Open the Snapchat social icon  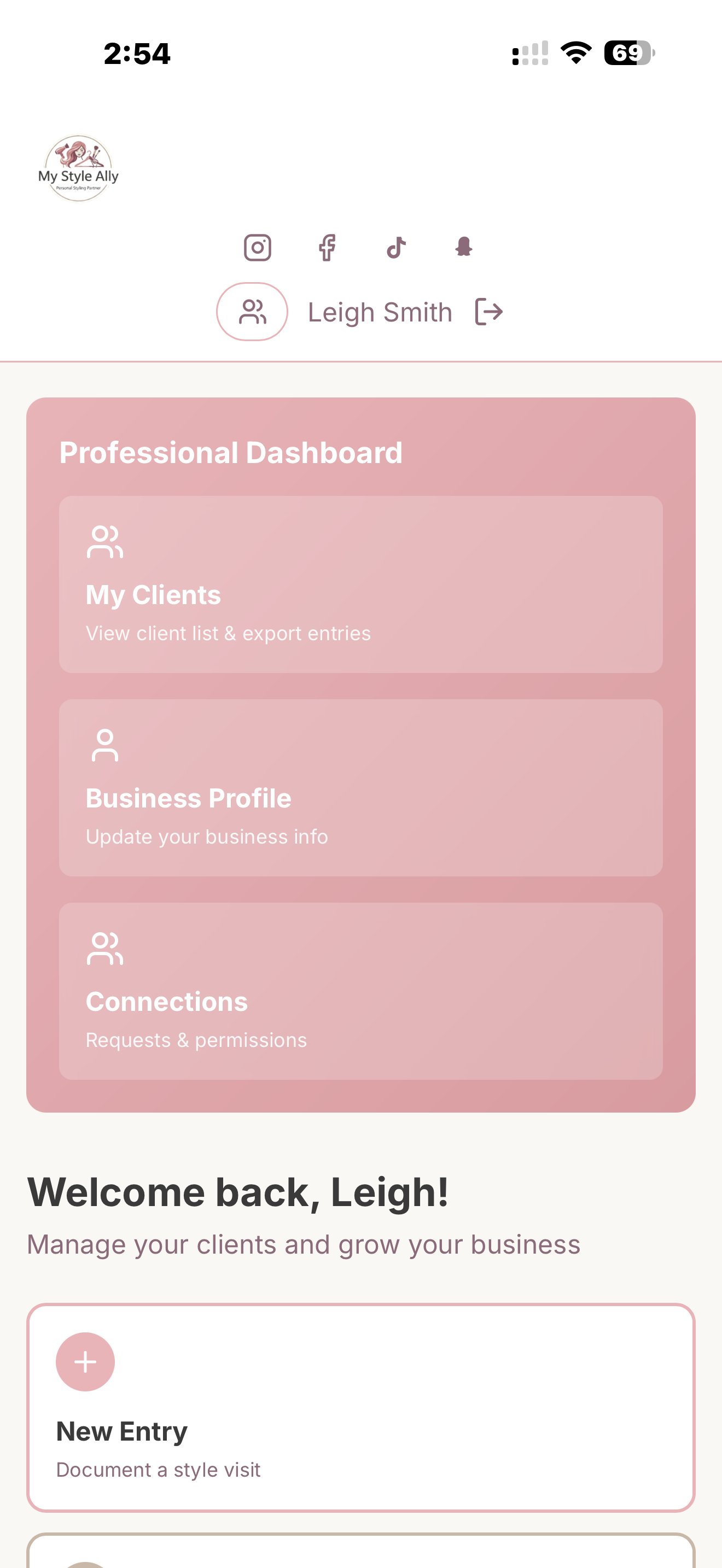pos(464,247)
